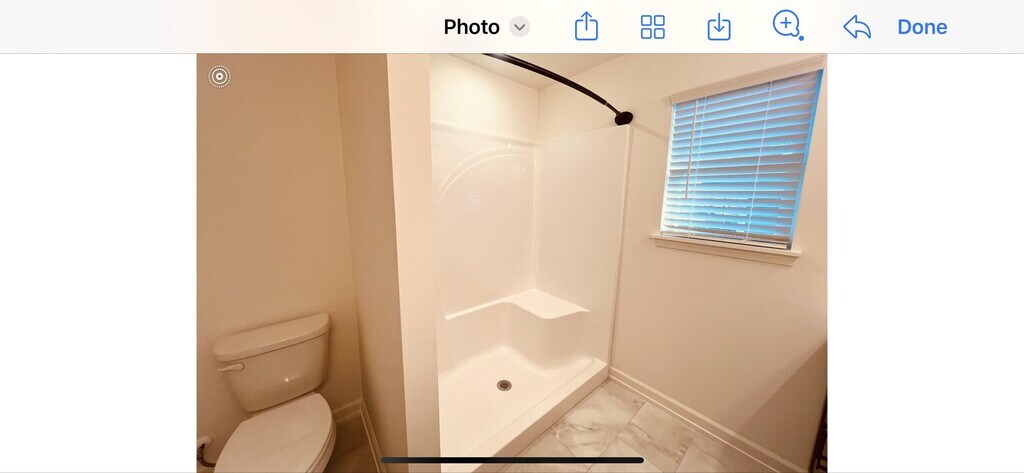Open the Photo dropdown chevron
1024x473 pixels.
(519, 27)
